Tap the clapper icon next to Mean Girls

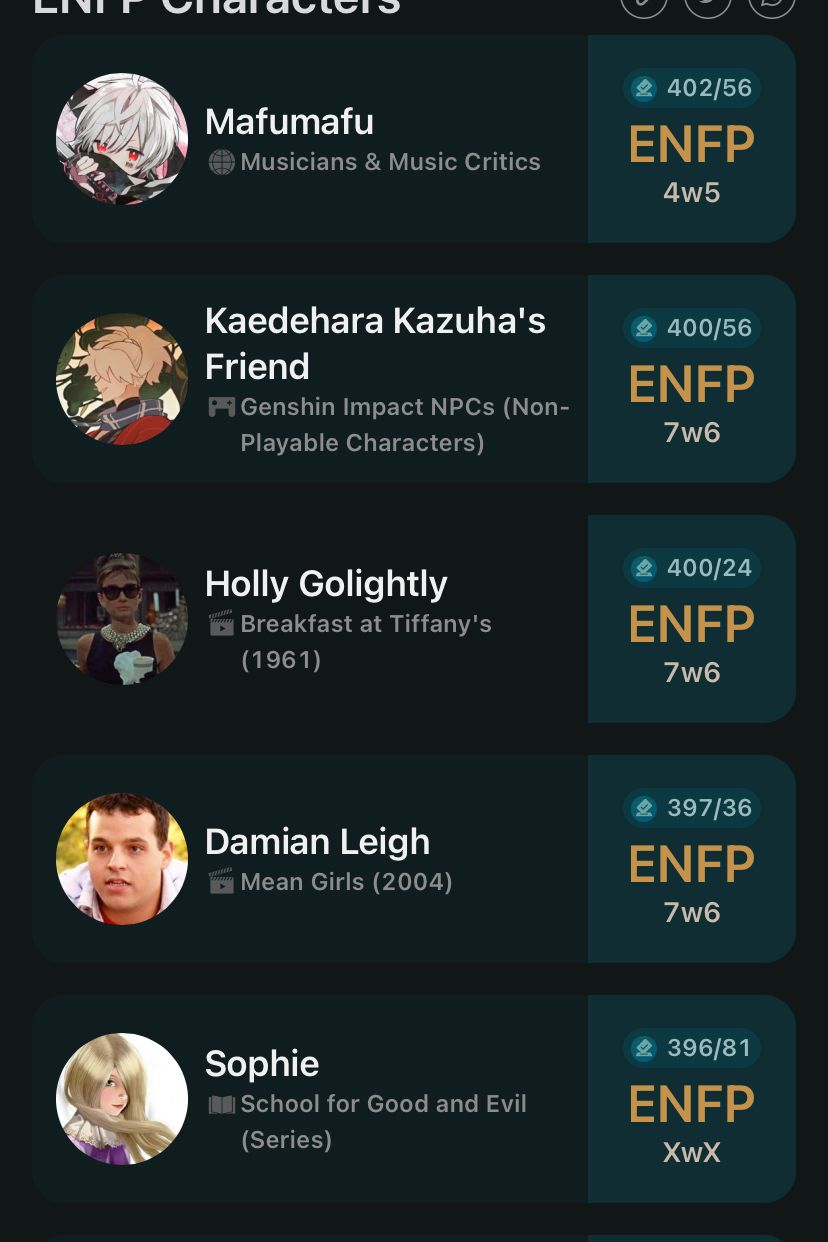click(221, 882)
